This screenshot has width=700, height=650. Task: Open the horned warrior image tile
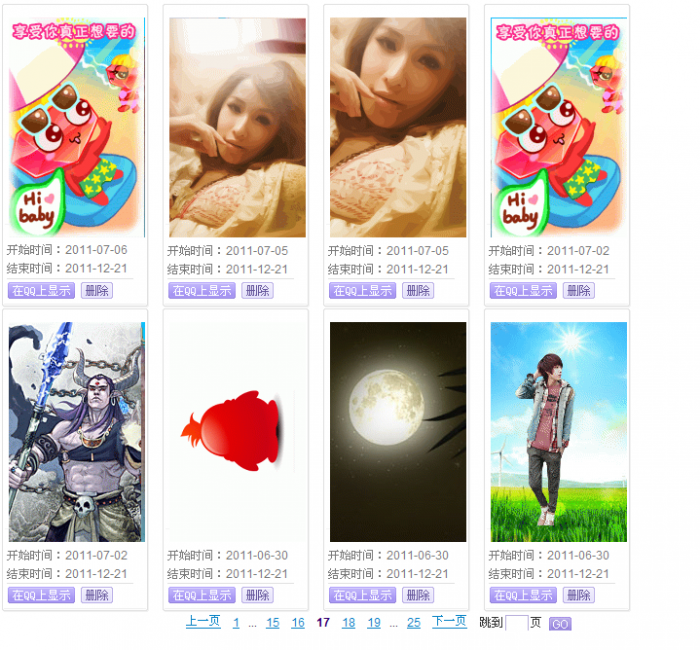coord(76,431)
